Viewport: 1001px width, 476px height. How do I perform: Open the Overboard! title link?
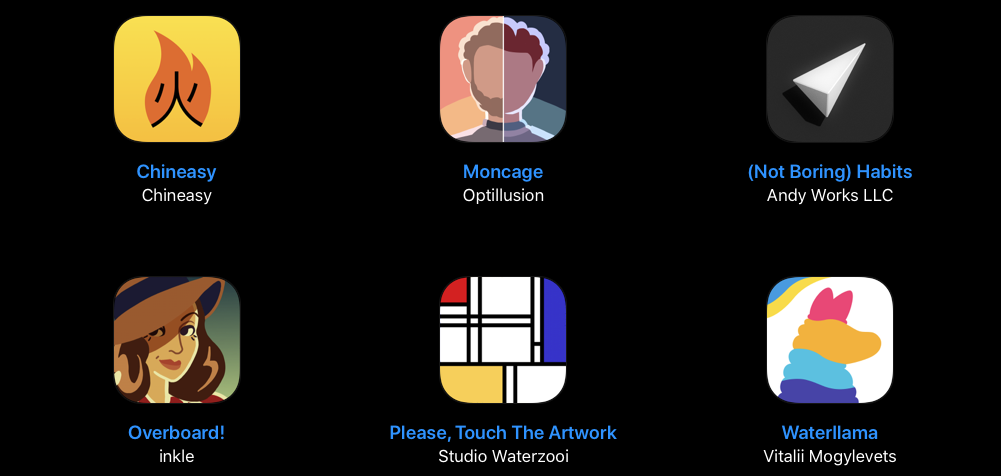click(177, 433)
